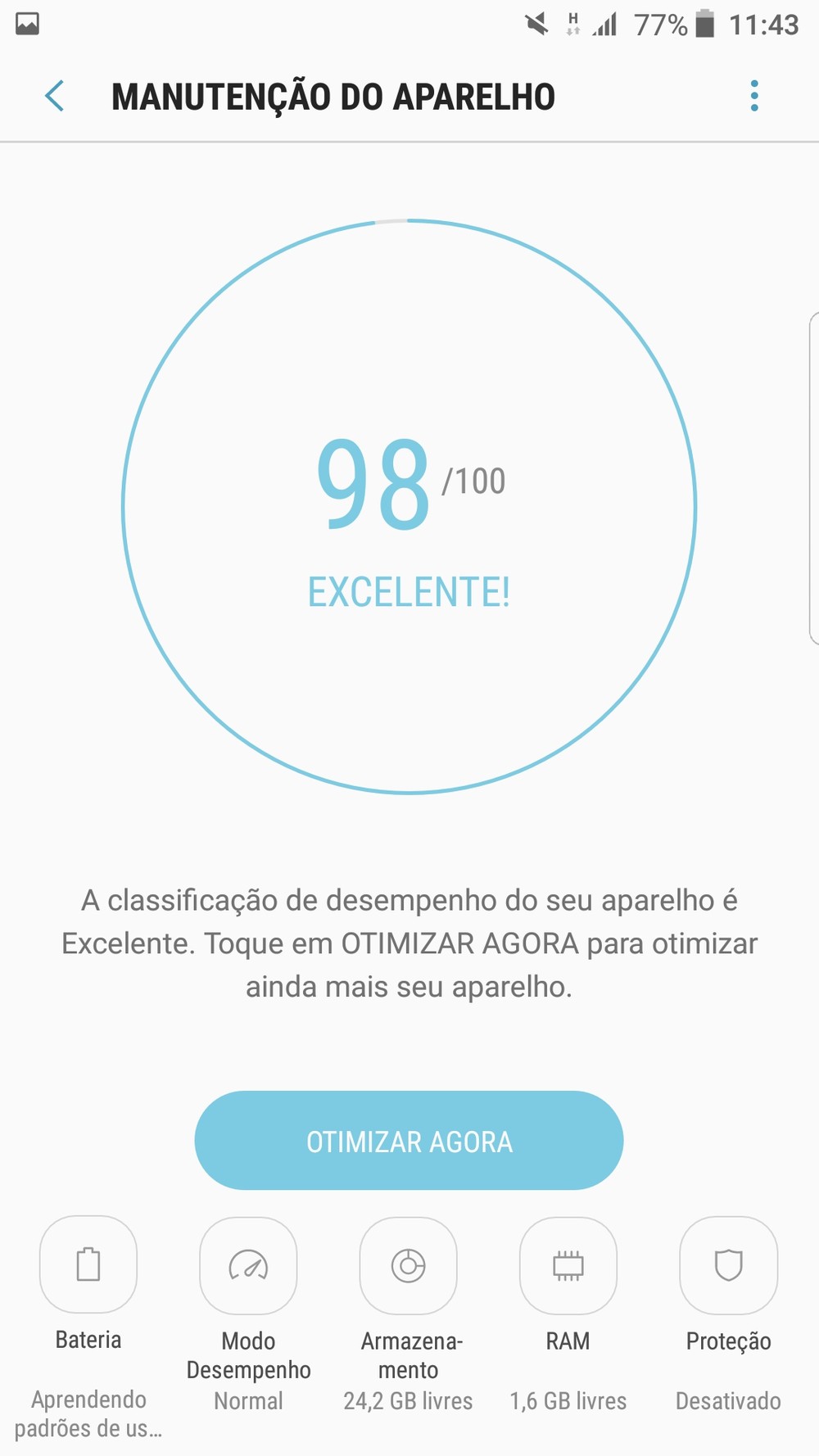Open the three-dot overflow menu
This screenshot has height=1456, width=819.
click(x=754, y=96)
